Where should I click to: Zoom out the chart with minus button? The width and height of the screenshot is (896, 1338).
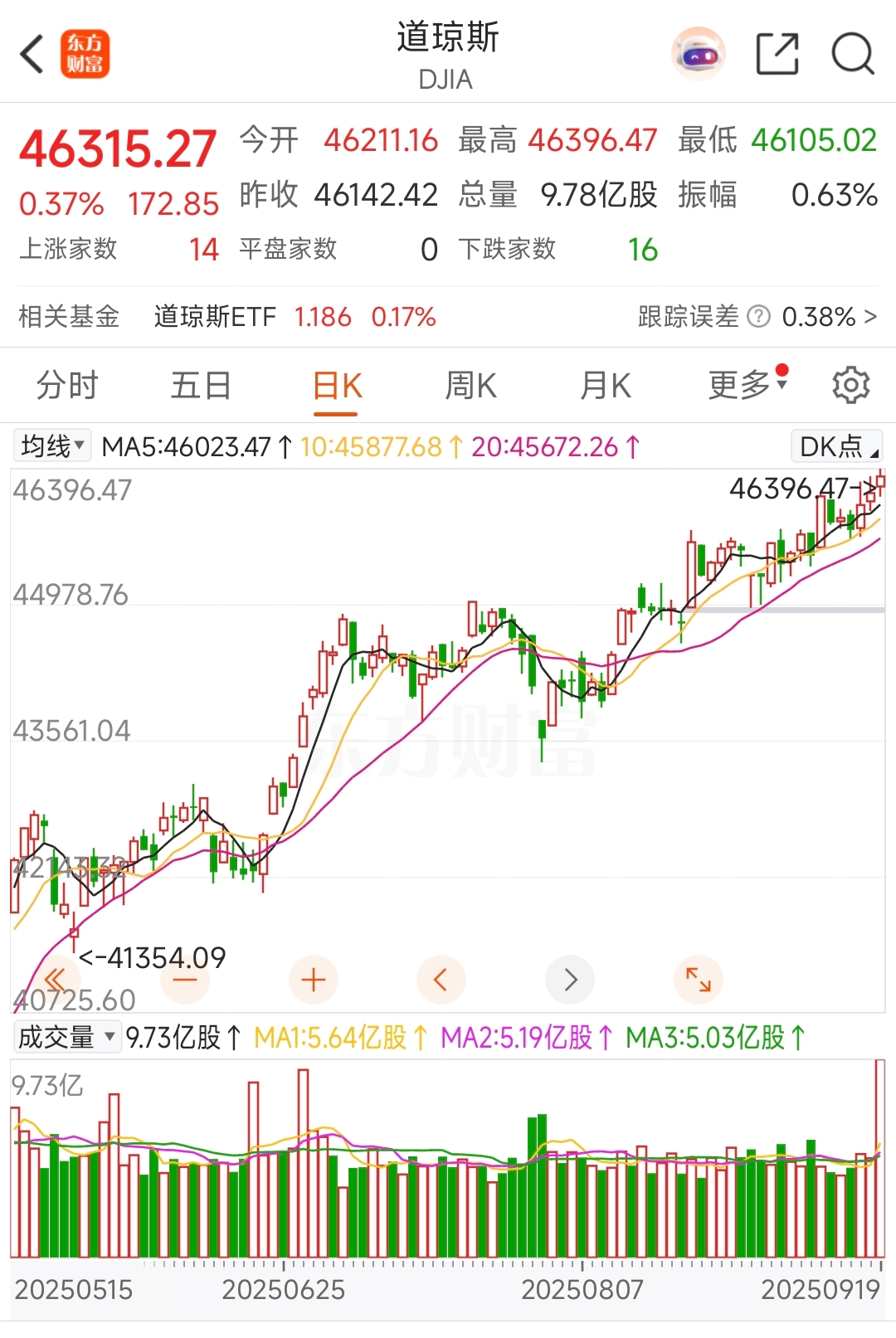point(184,980)
